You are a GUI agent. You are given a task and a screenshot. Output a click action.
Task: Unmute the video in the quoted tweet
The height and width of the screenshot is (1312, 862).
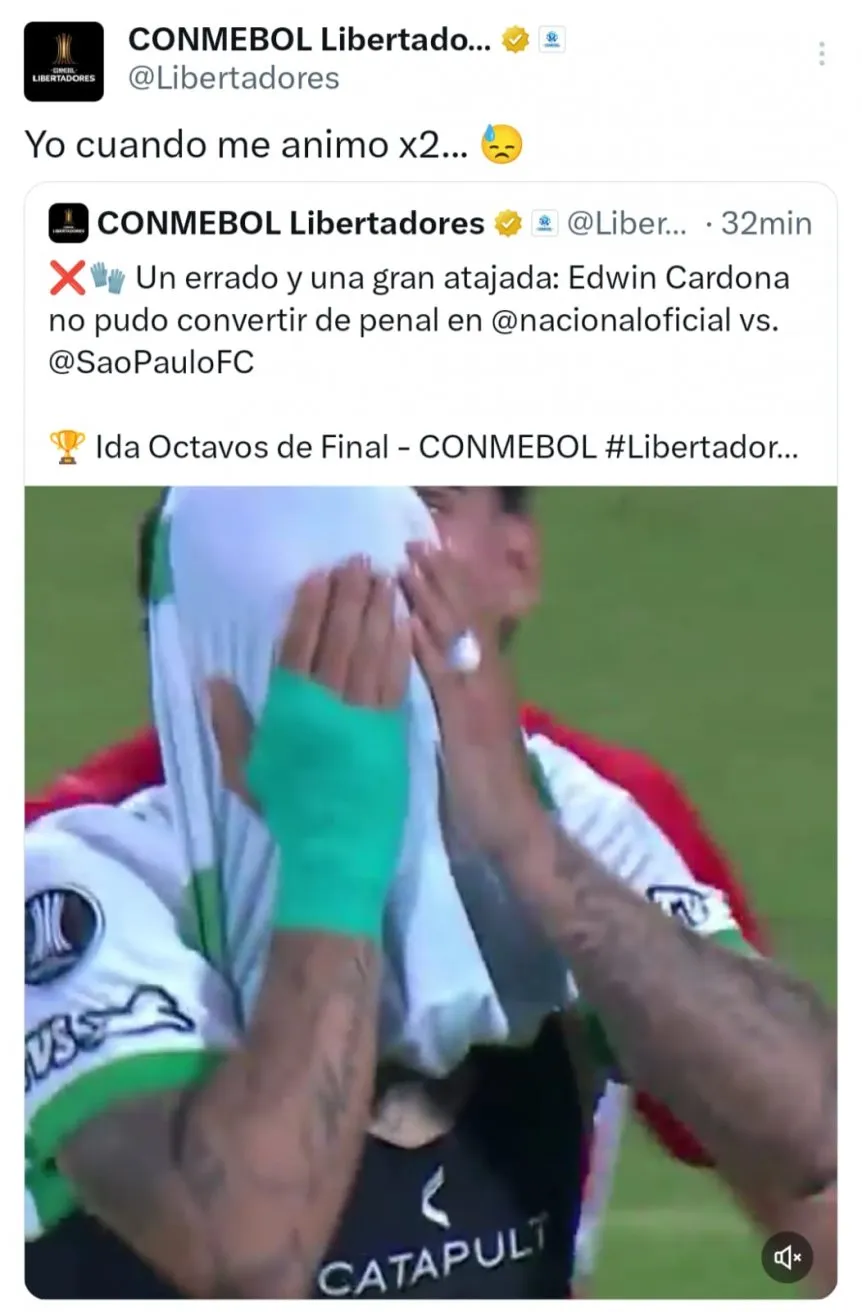click(x=786, y=1257)
